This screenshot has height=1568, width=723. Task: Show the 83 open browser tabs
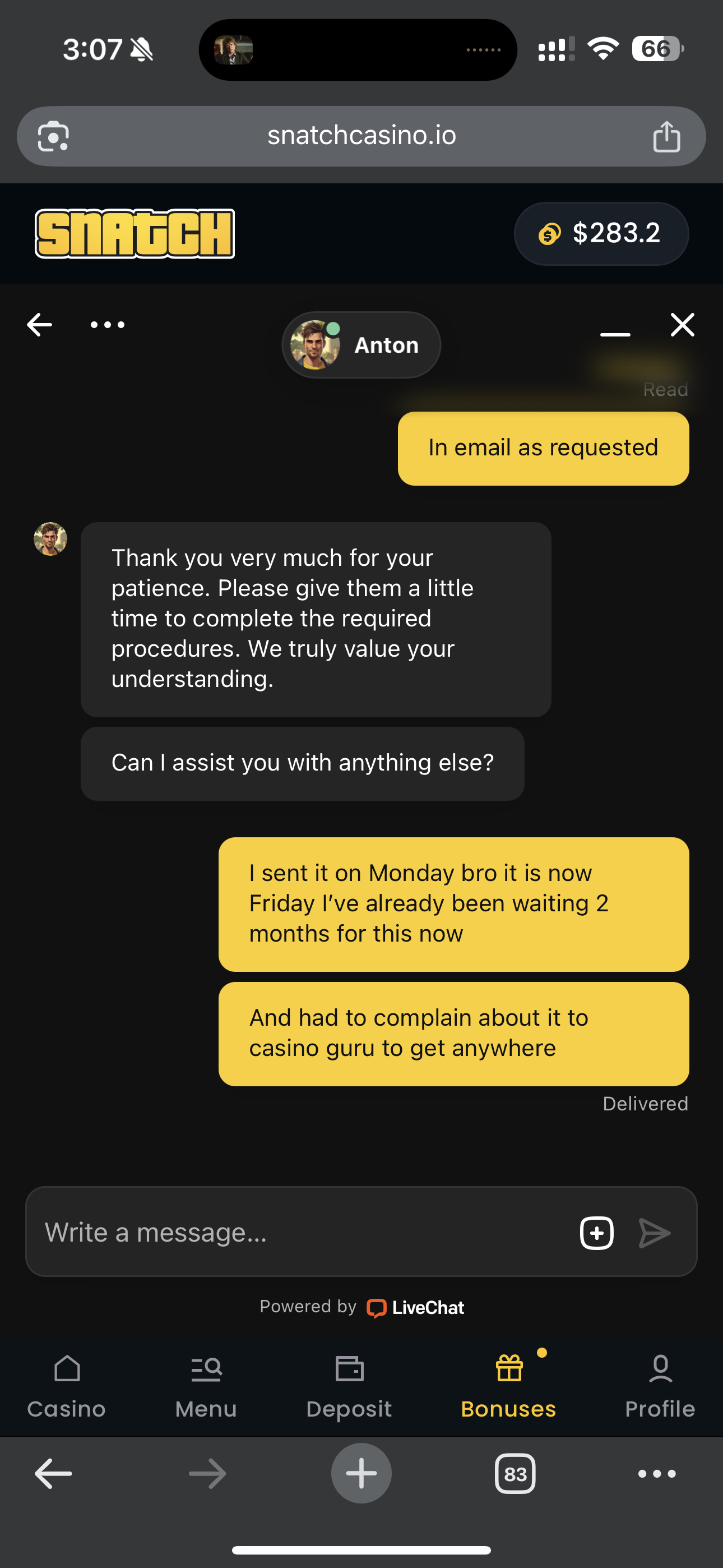click(515, 1474)
